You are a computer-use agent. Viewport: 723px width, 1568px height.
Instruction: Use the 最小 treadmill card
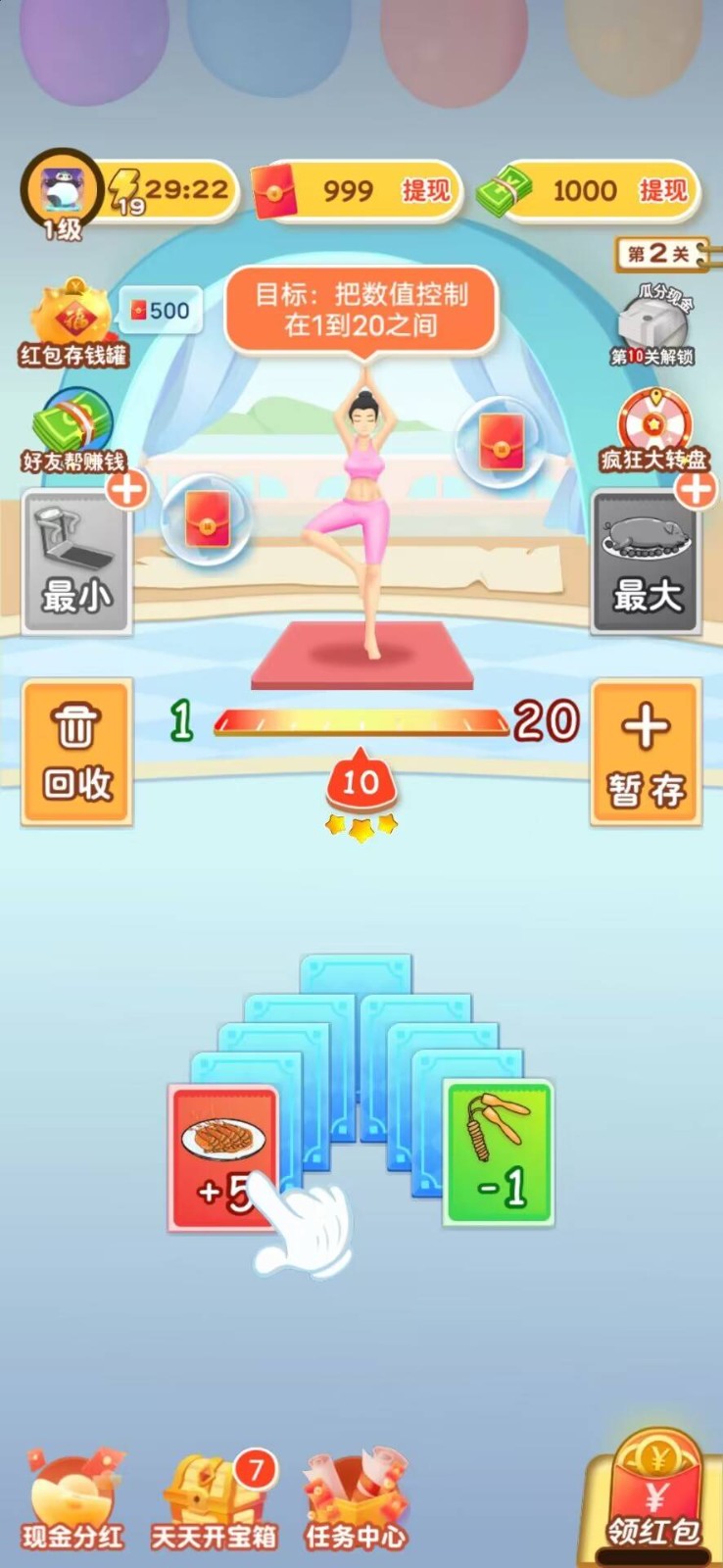[x=76, y=563]
